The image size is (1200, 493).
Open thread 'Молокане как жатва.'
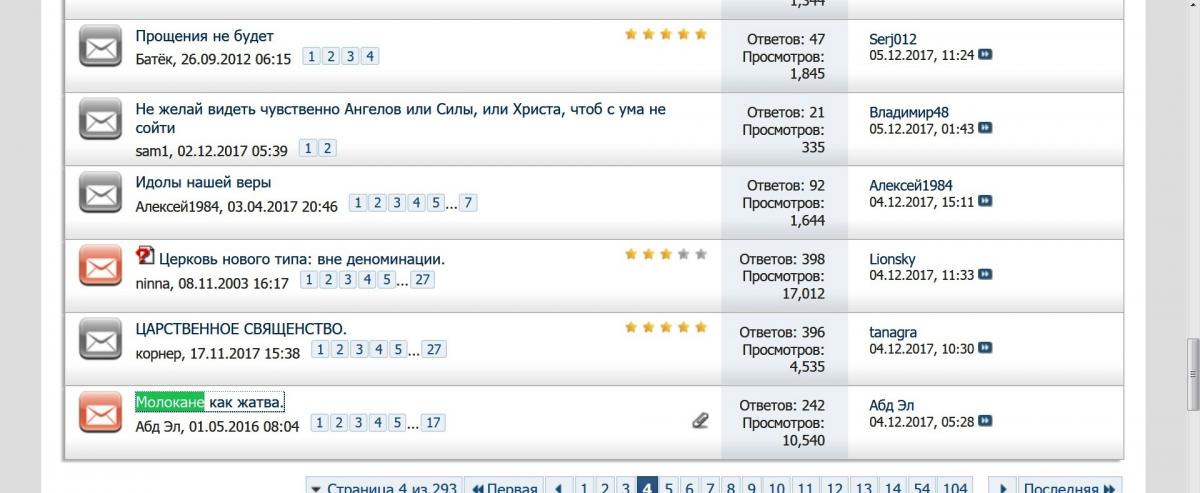click(x=210, y=402)
